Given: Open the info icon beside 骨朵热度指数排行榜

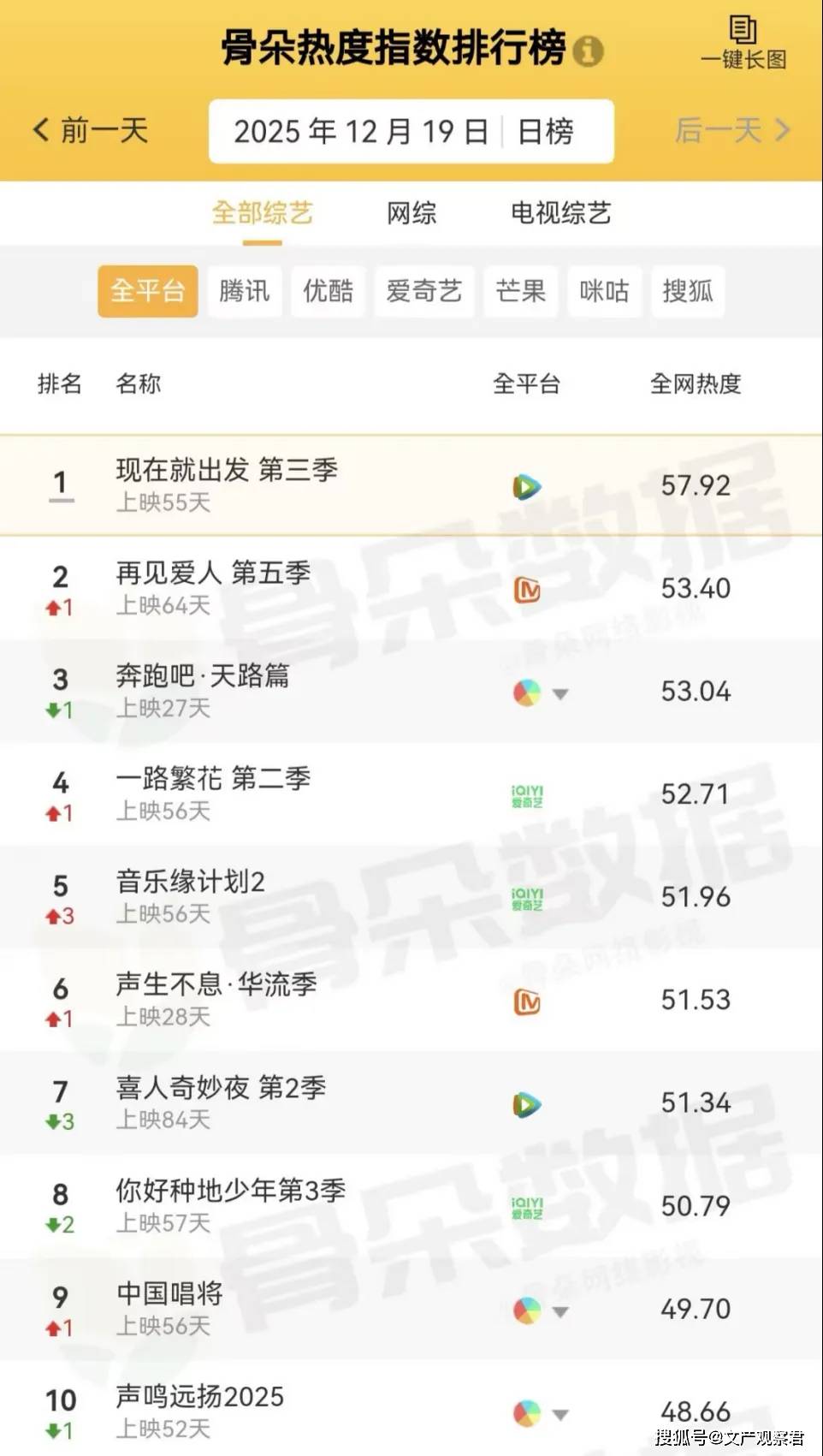Looking at the screenshot, I should [589, 51].
